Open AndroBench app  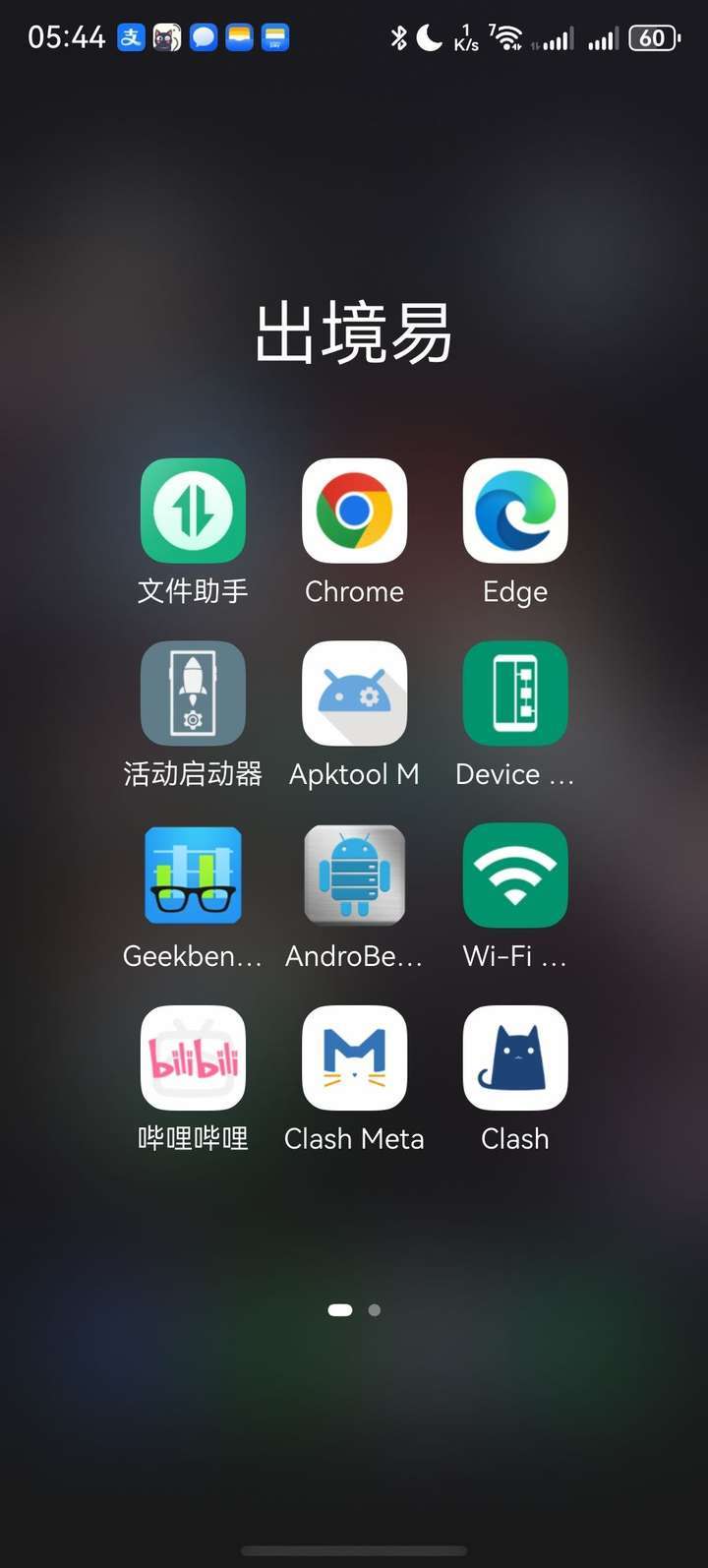coord(354,875)
